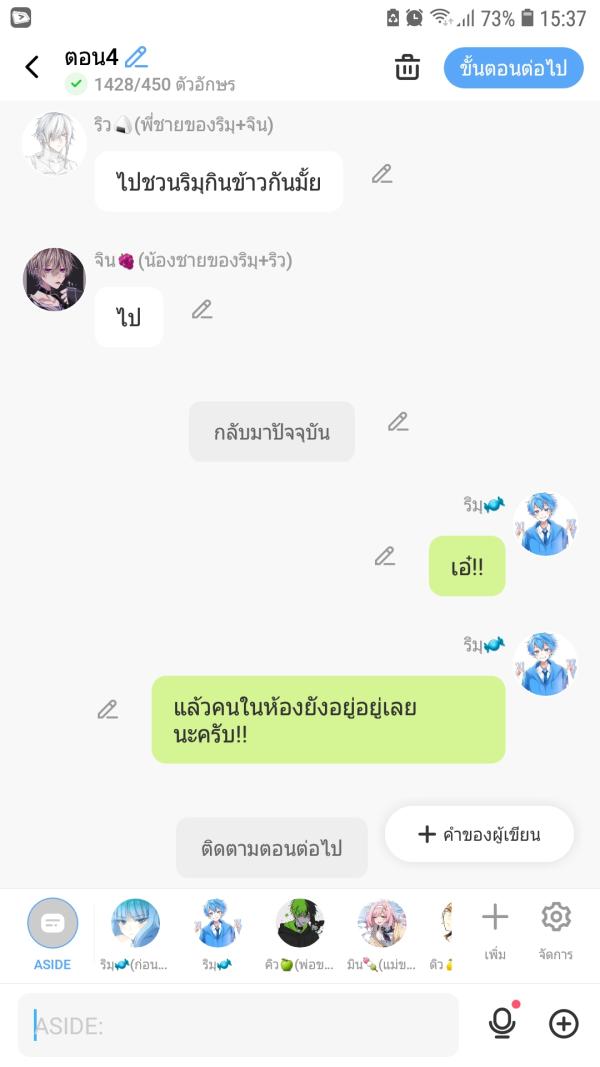Select the ASIDE speaker
600x1067 pixels.
52,930
